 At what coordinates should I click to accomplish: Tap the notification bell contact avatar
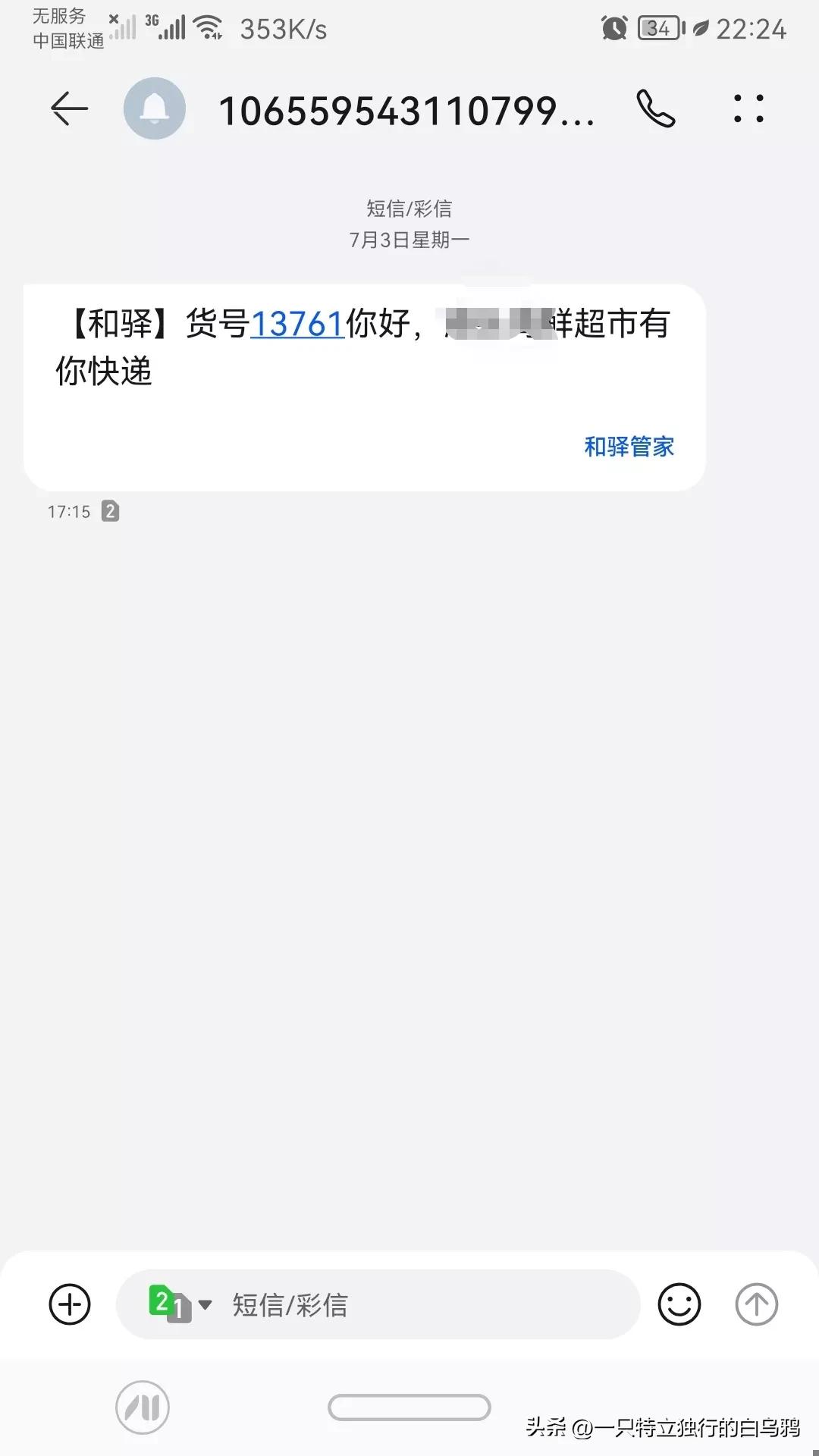155,108
